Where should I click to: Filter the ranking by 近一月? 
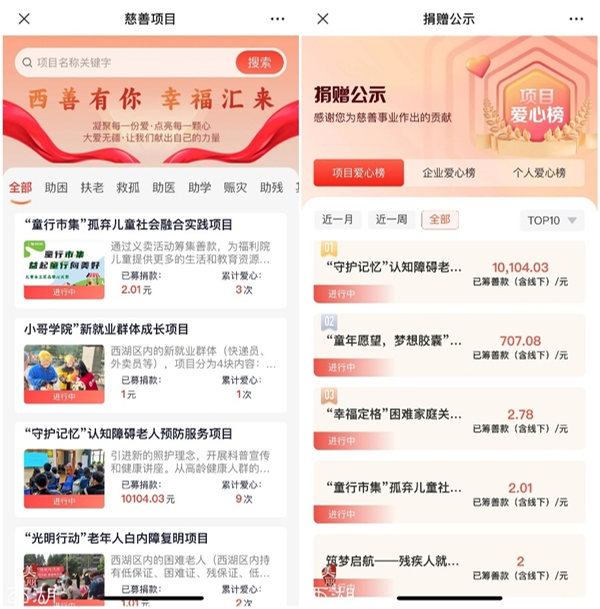point(338,220)
